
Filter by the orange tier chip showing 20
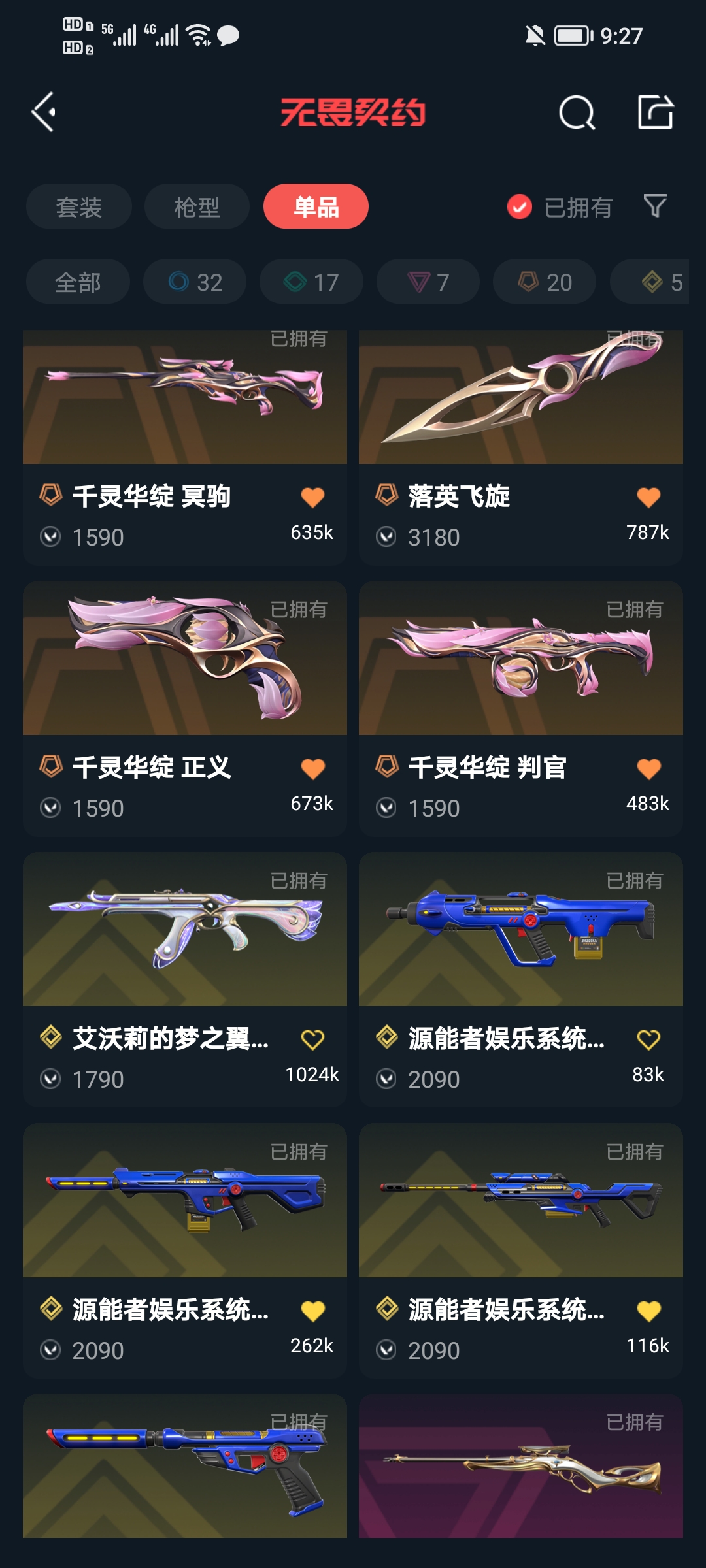click(545, 282)
